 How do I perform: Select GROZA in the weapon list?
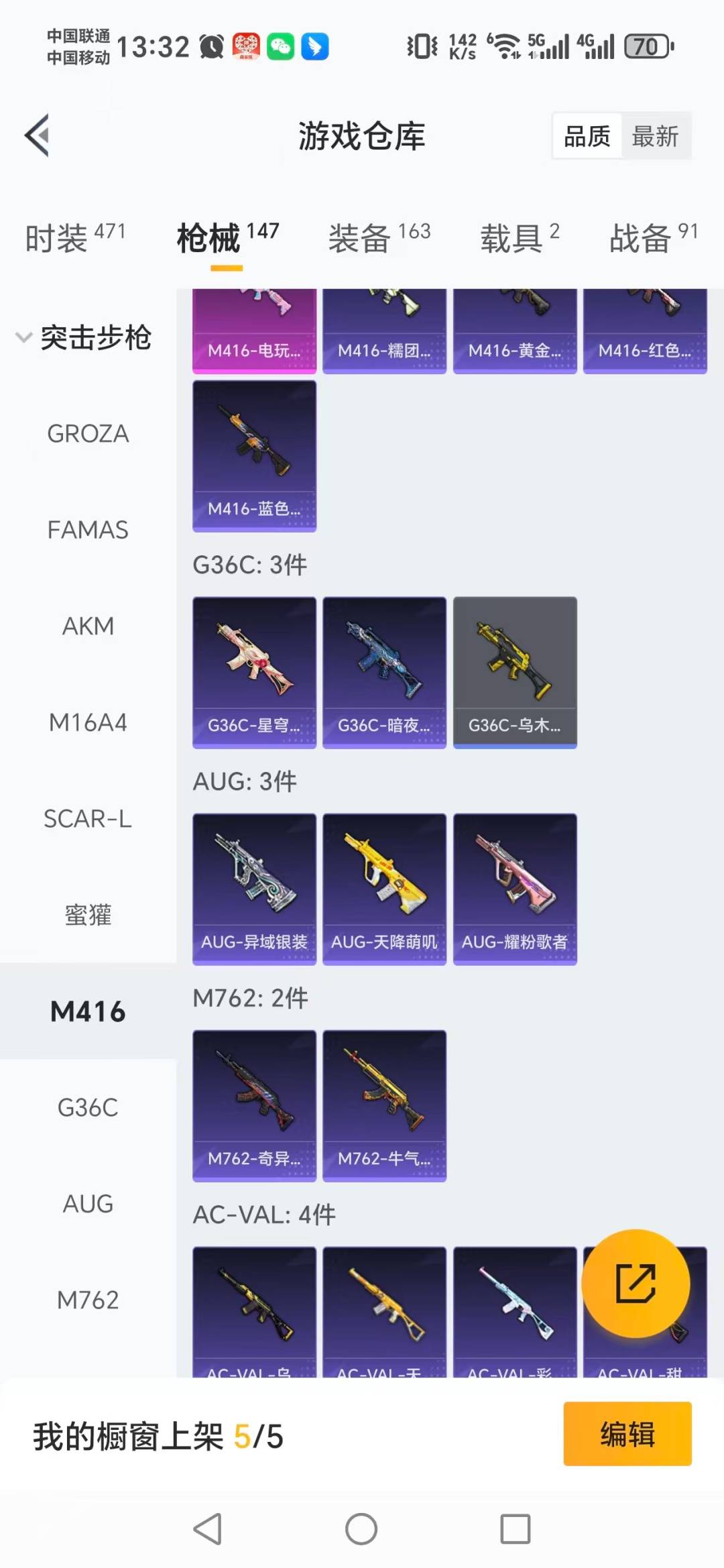(x=88, y=434)
